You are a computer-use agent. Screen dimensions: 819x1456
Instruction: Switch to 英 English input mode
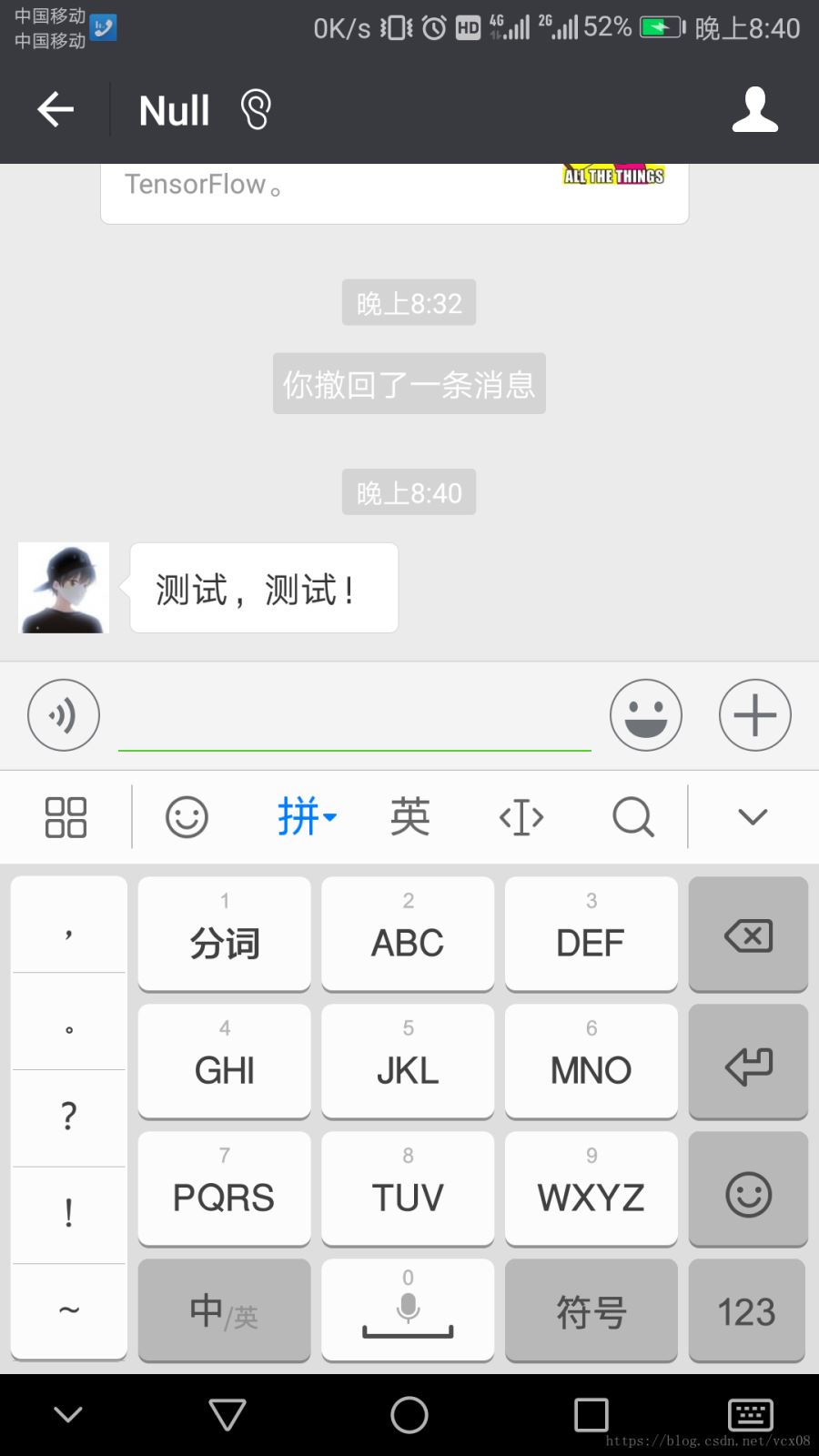click(409, 816)
